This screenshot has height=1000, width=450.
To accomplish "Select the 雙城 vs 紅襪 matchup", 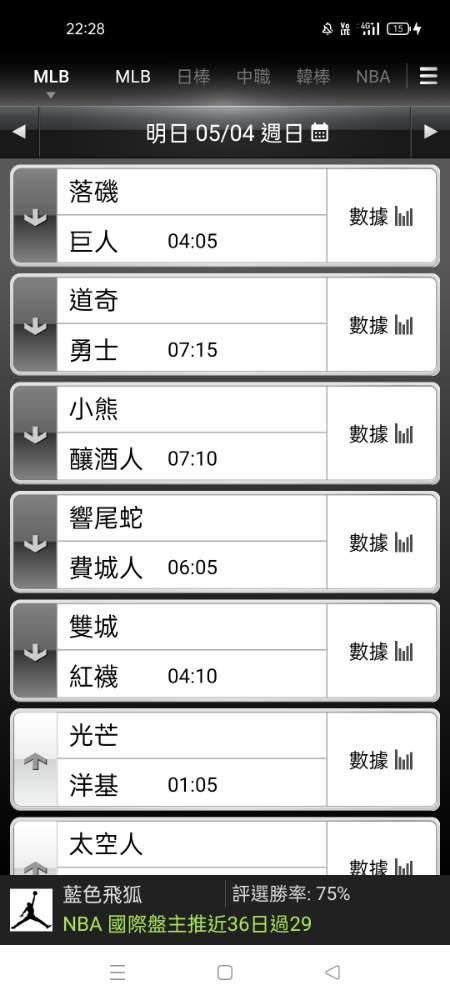I will (192, 651).
